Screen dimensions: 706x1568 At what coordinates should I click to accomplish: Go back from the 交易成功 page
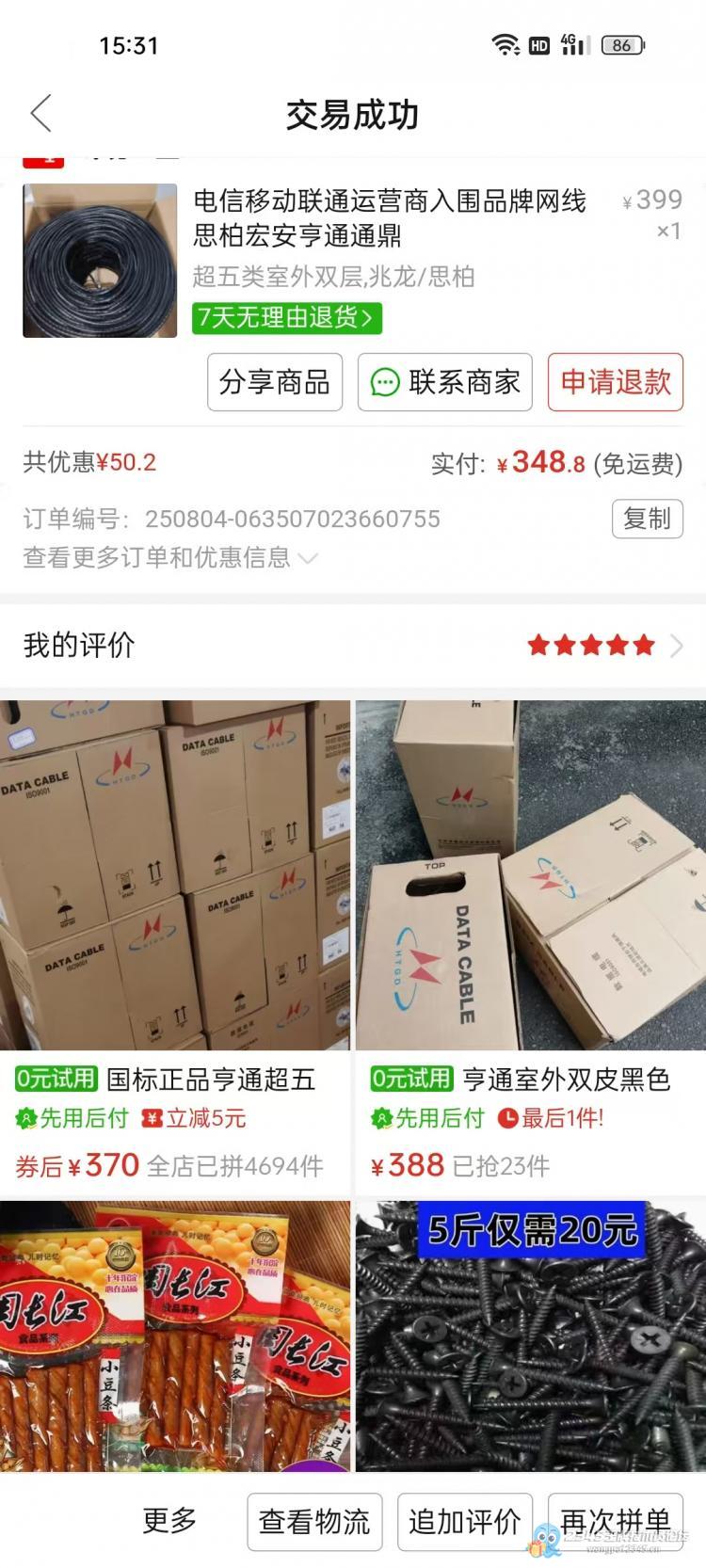pos(41,115)
